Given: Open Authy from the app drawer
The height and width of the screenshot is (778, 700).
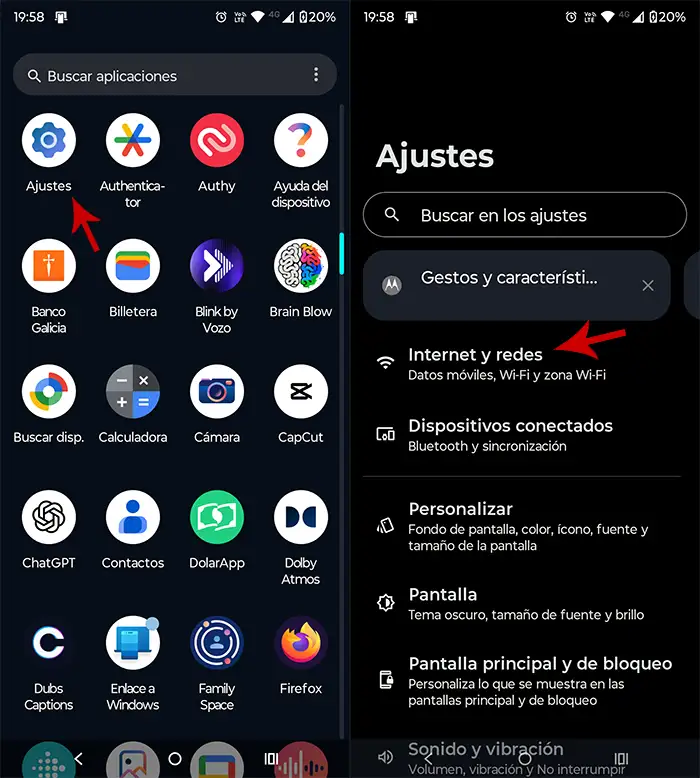Looking at the screenshot, I should tap(217, 141).
